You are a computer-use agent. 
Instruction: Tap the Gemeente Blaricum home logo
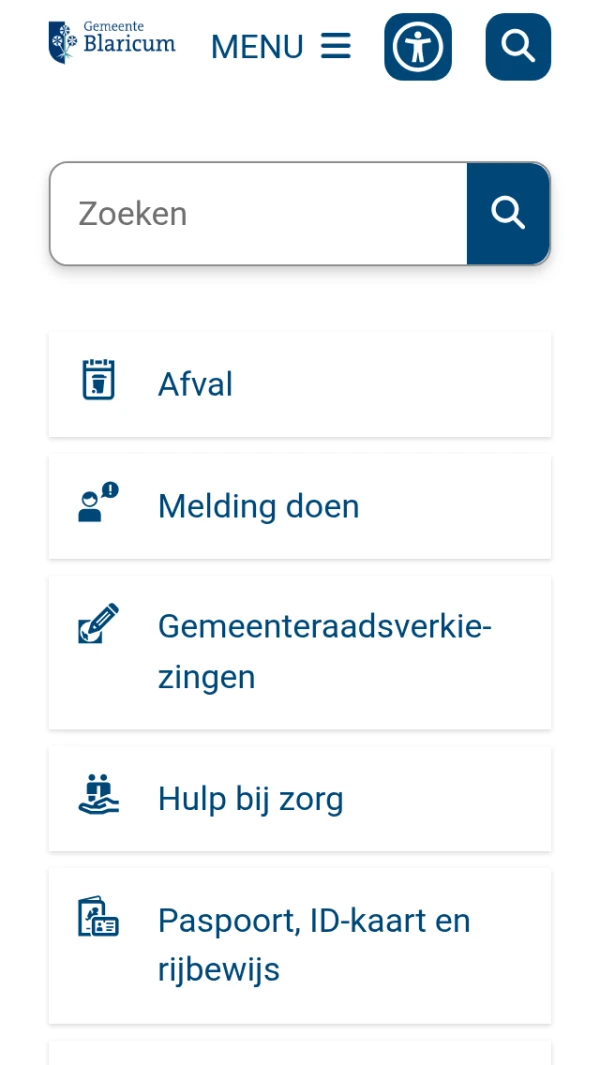pyautogui.click(x=112, y=42)
